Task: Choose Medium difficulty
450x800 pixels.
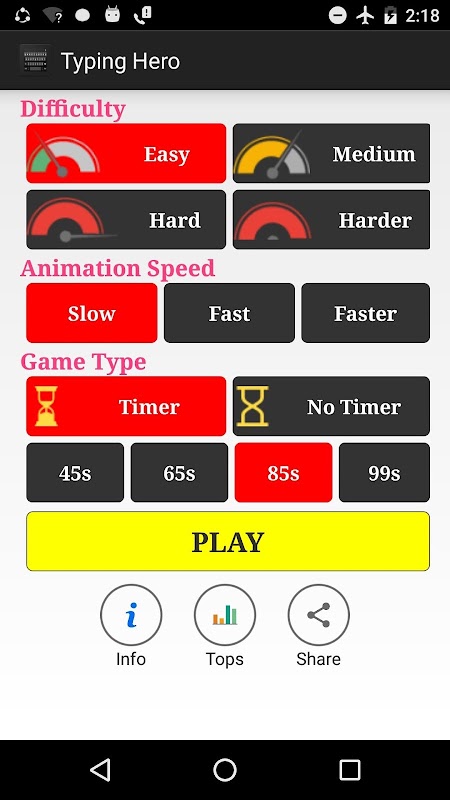Action: click(331, 153)
